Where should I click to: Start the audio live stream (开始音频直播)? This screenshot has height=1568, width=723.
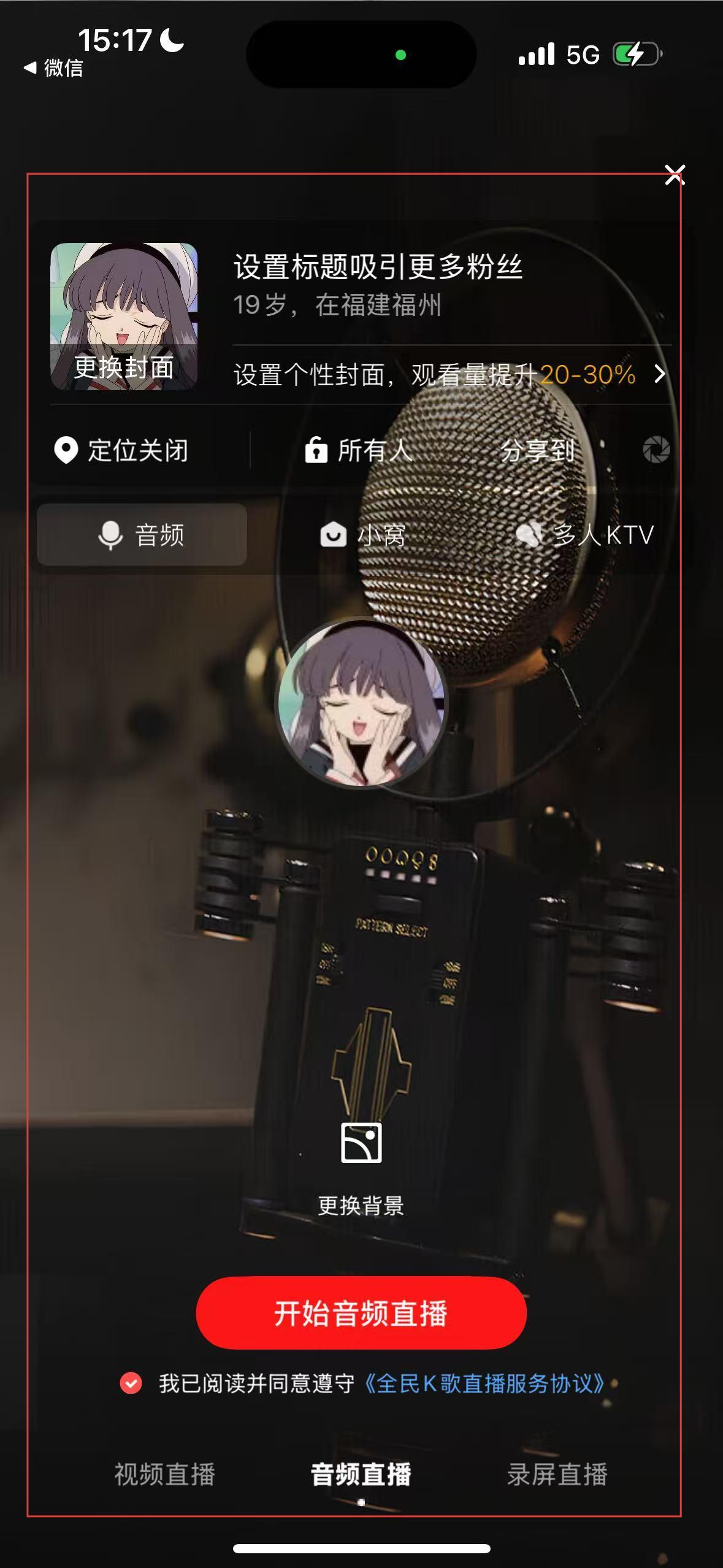click(361, 1313)
